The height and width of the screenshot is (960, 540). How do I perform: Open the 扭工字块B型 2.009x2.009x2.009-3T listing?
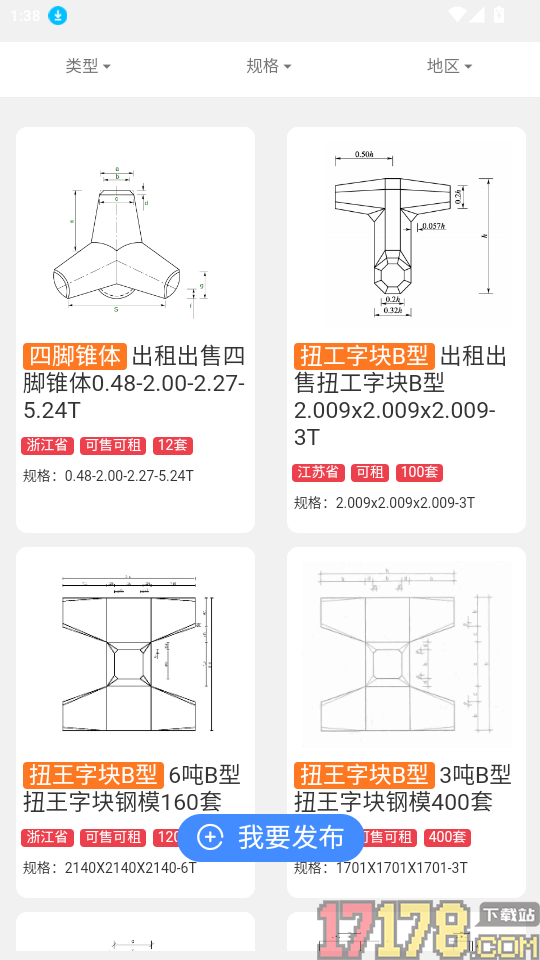(x=406, y=329)
